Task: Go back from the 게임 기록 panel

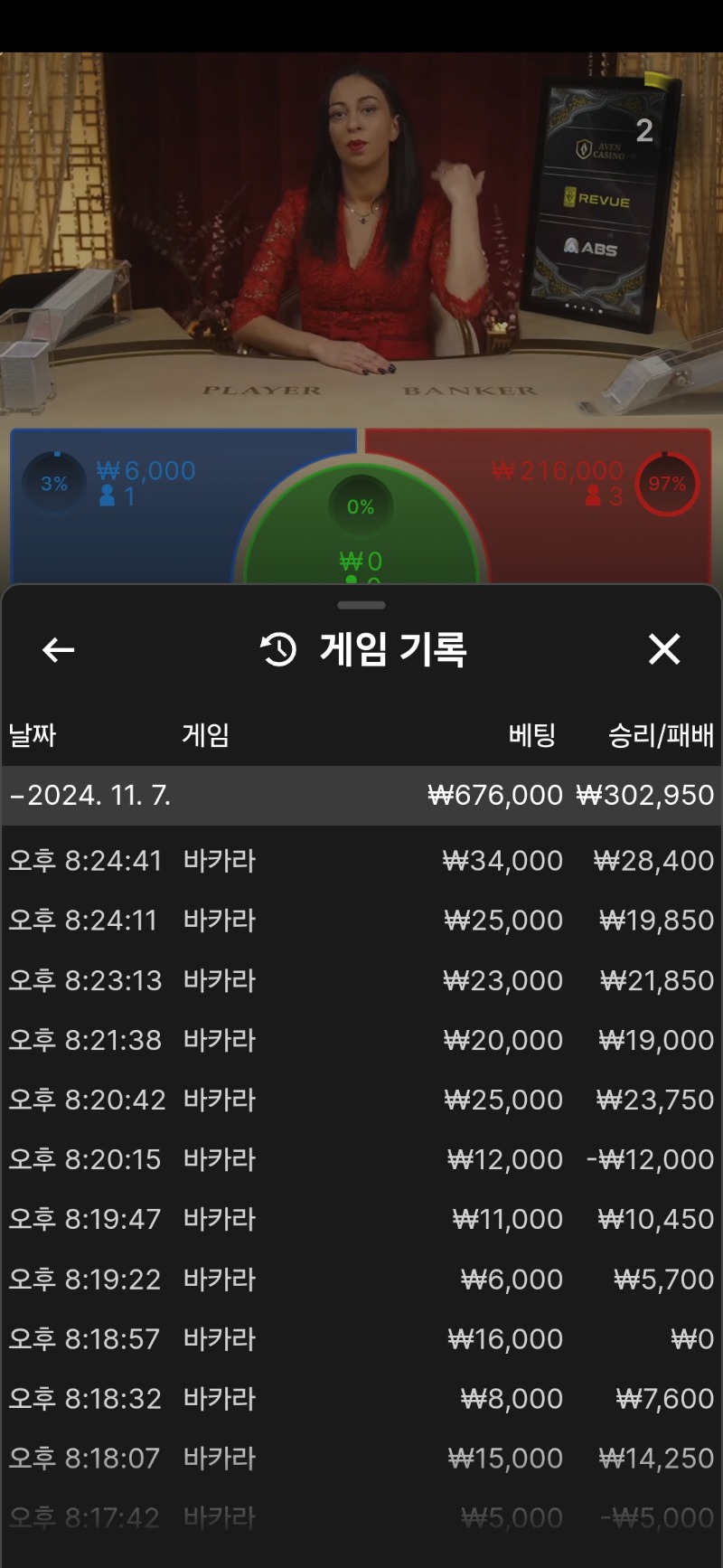Action: [59, 649]
